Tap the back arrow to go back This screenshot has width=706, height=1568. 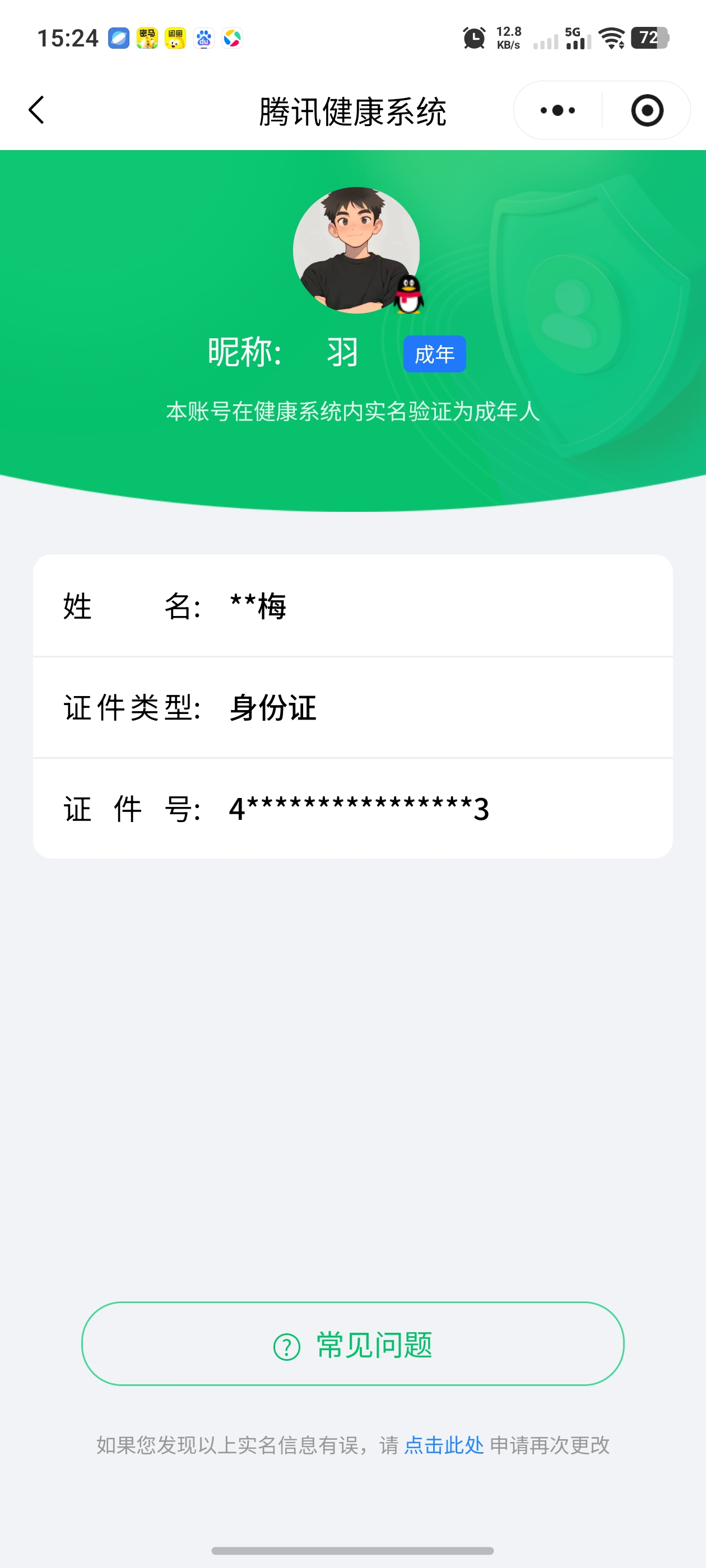[36, 110]
